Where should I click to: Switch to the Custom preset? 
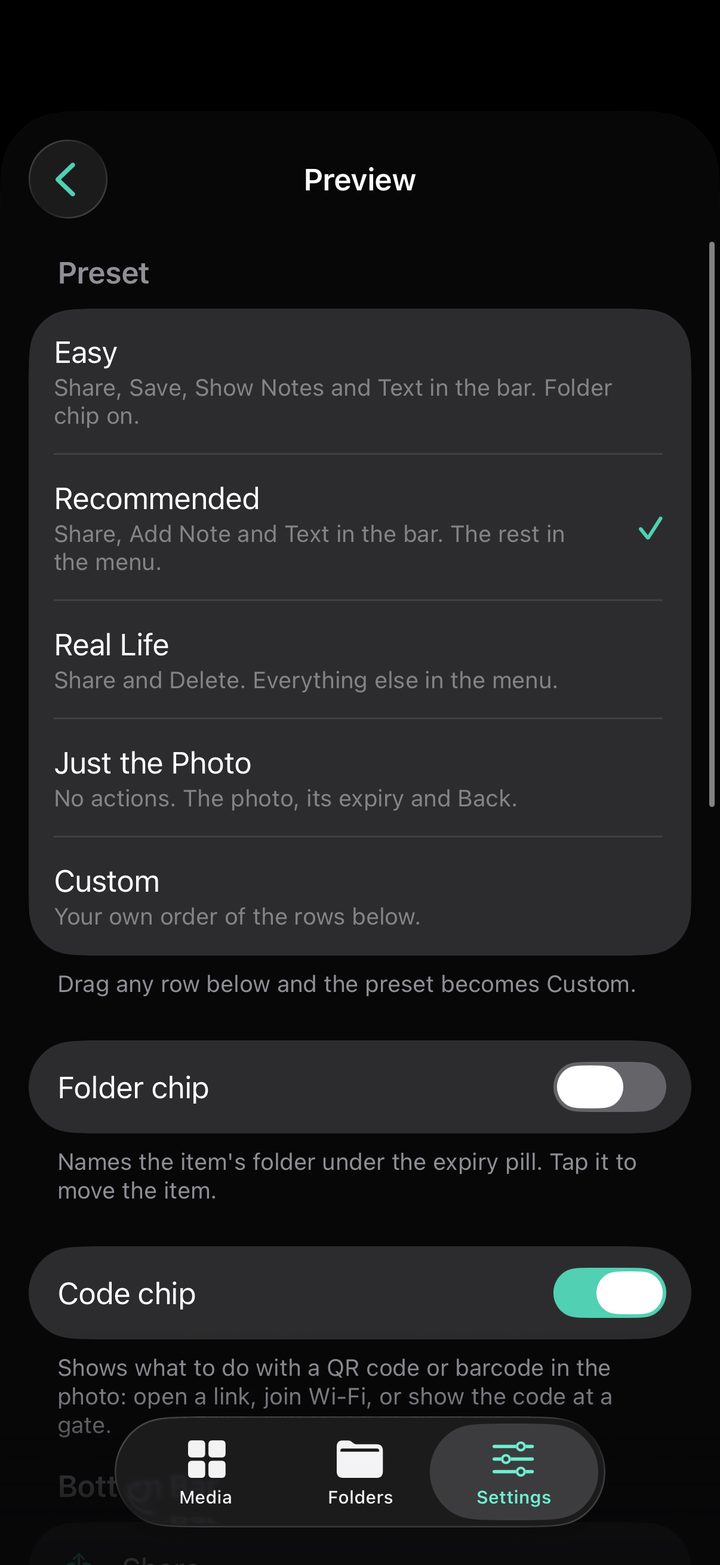click(x=360, y=896)
